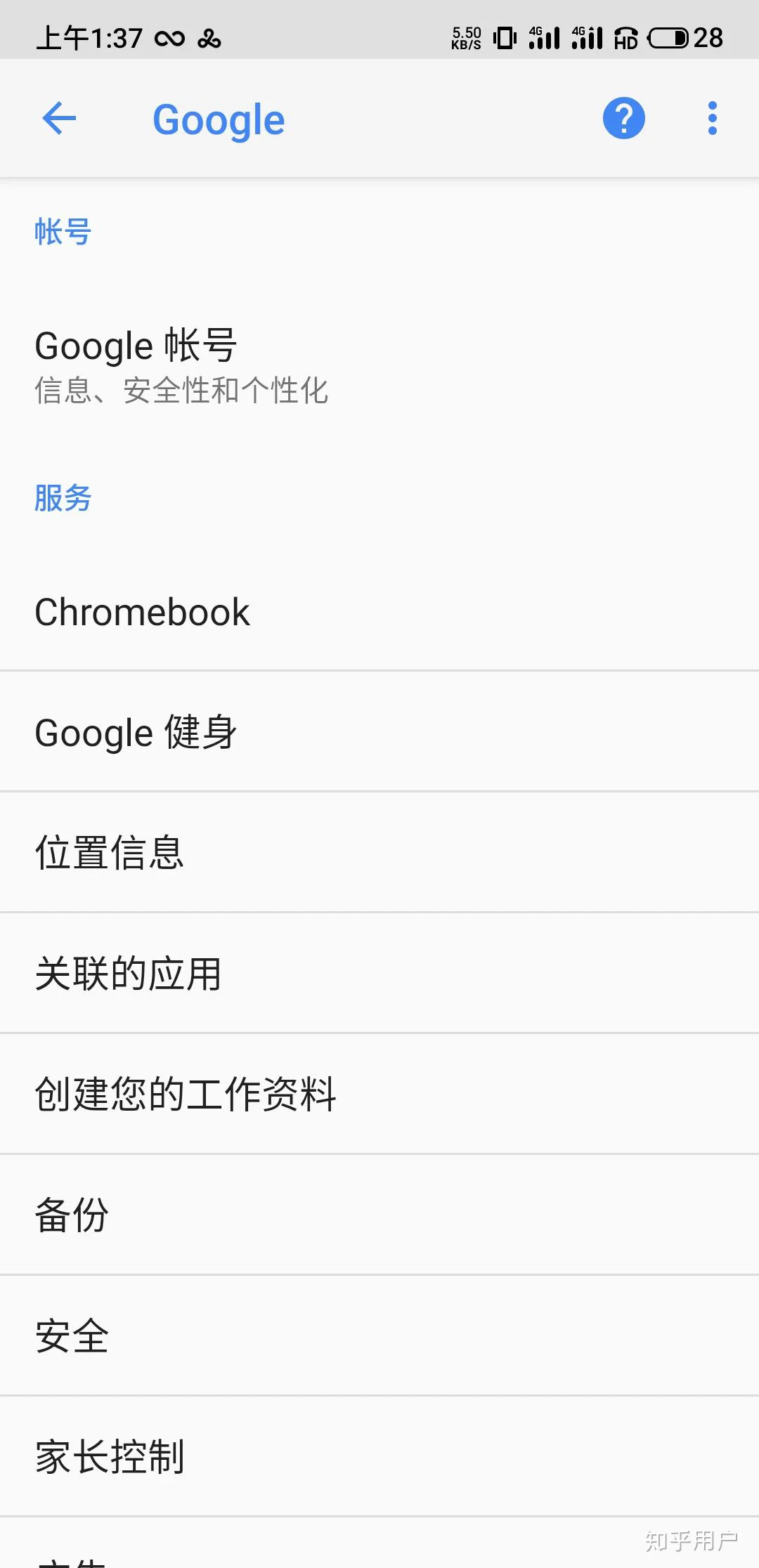The height and width of the screenshot is (1568, 759).
Task: Open 家长控制
Action: point(379,1457)
